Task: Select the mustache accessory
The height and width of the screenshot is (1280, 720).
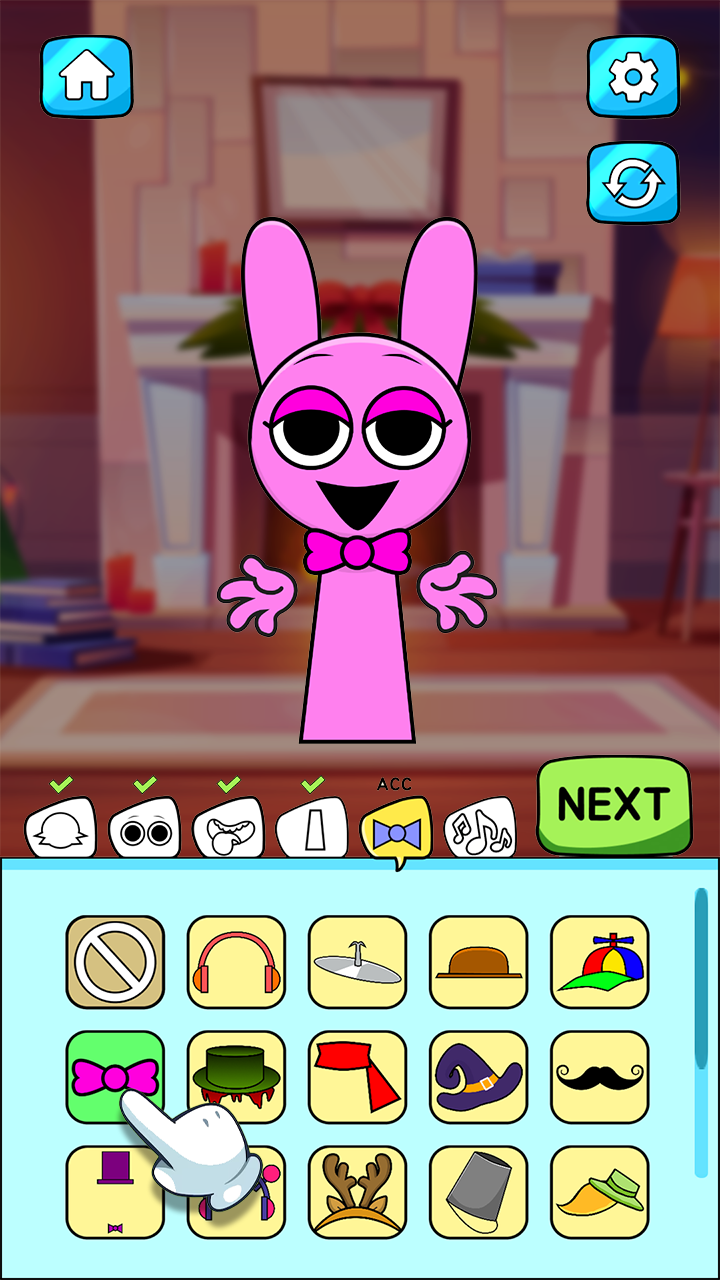Action: coord(600,1078)
